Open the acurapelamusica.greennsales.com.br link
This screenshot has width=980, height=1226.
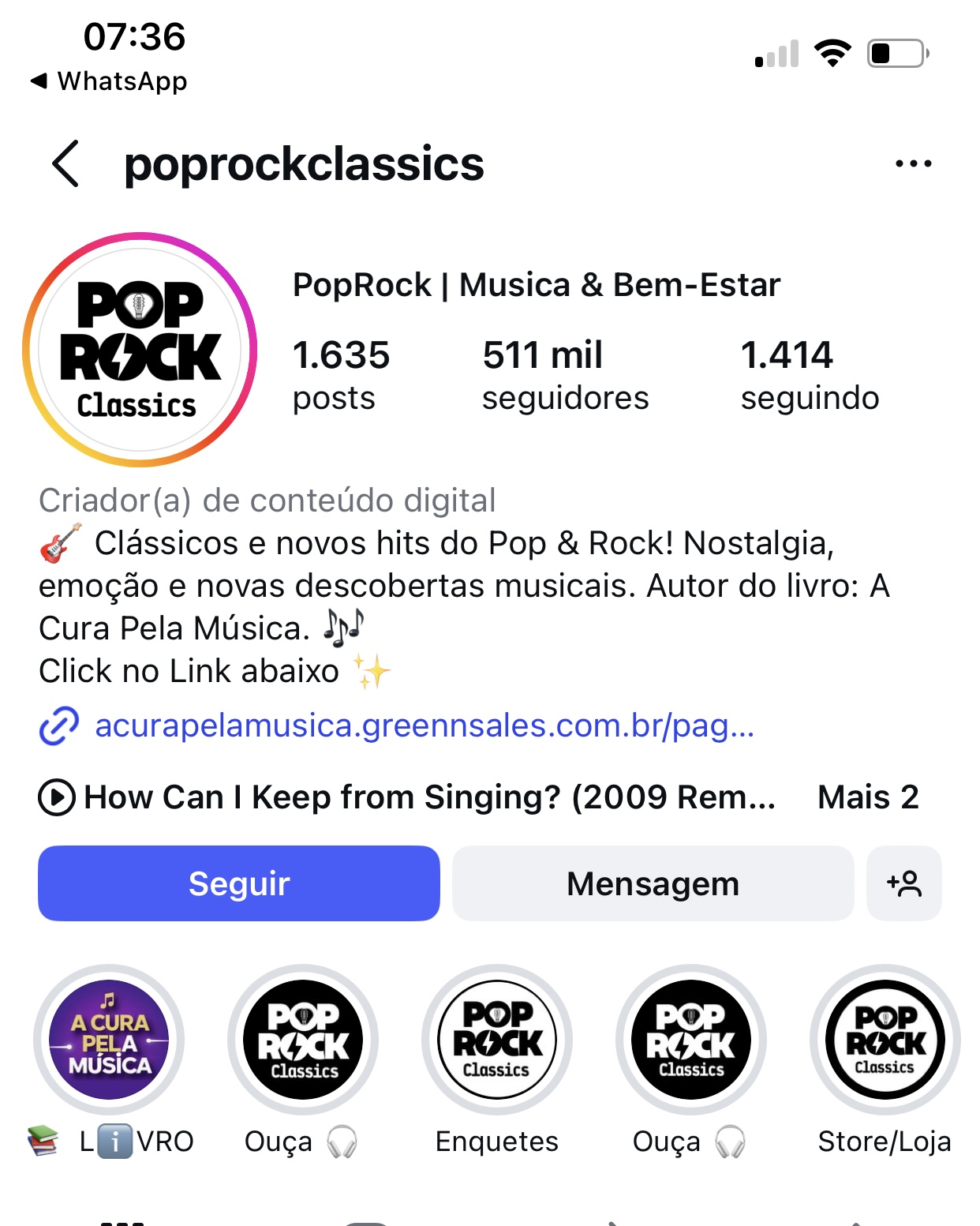pos(424,725)
